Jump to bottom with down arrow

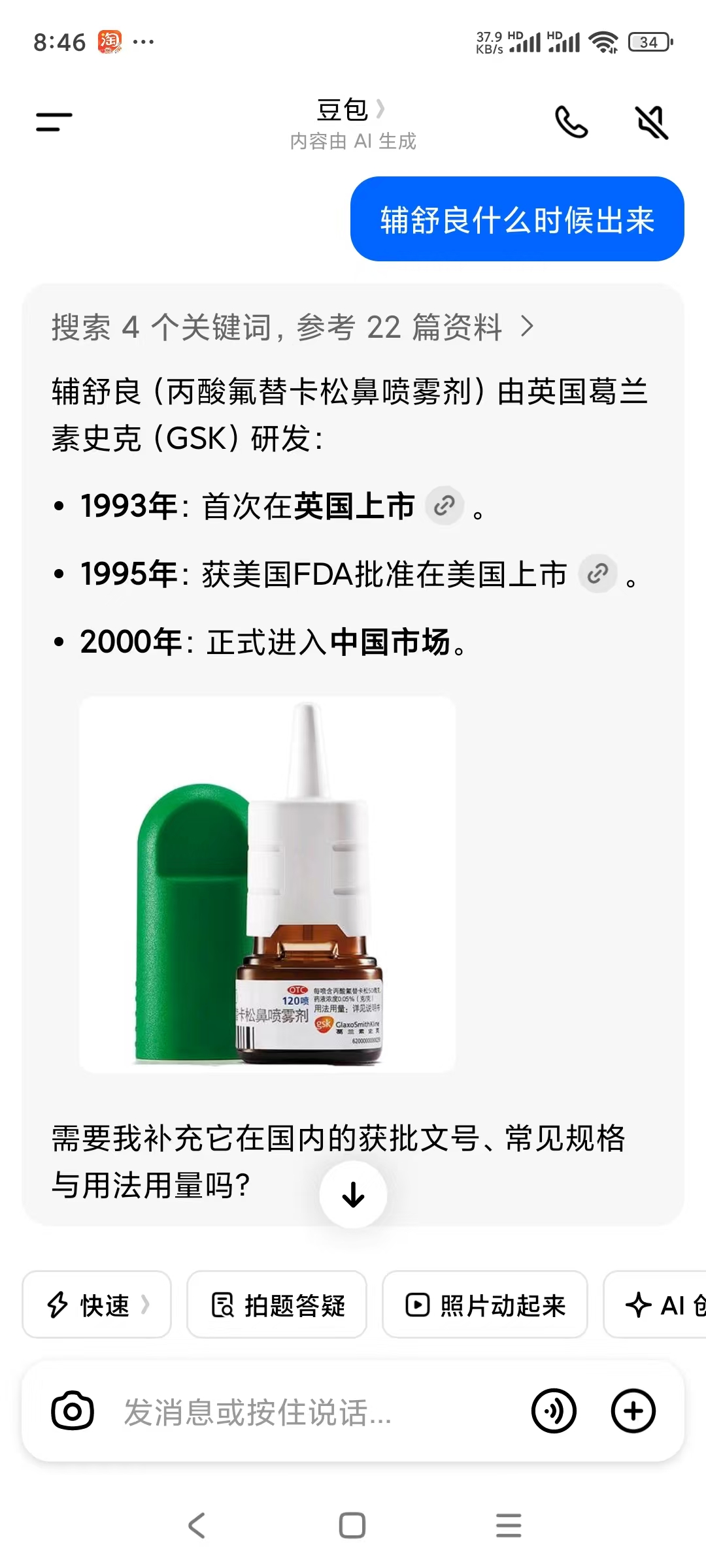pos(353,1194)
